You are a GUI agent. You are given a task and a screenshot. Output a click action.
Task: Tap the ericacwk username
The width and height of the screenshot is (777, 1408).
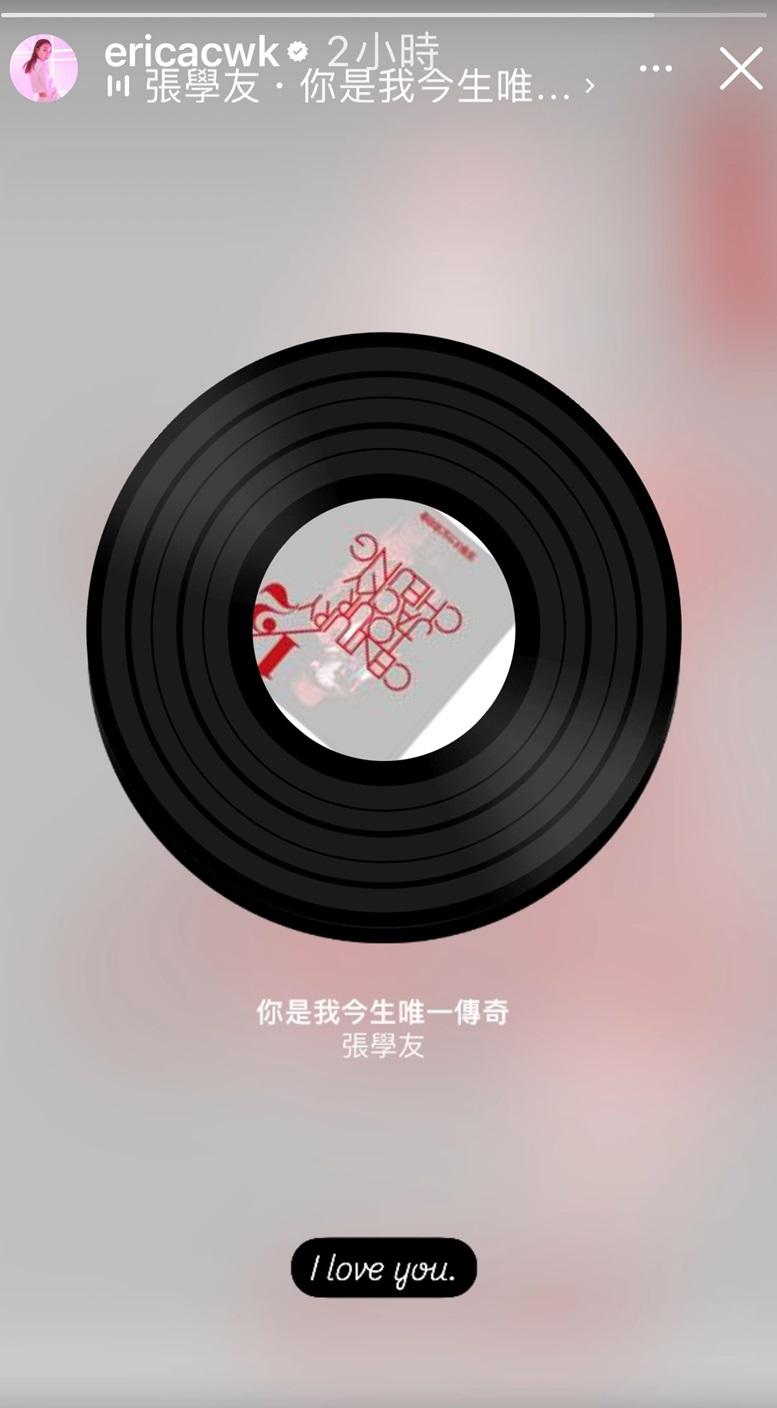click(x=191, y=52)
